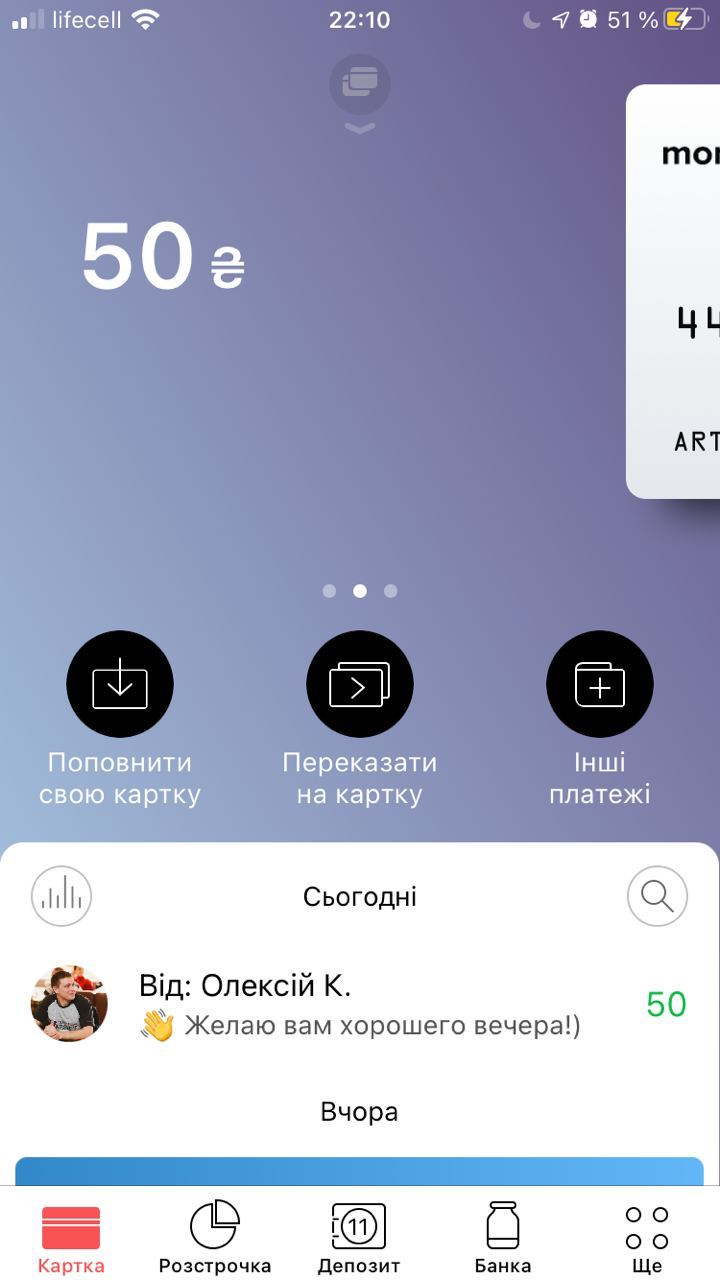This screenshot has height=1280, width=720.
Task: Tap Переказати на картку button
Action: click(360, 685)
